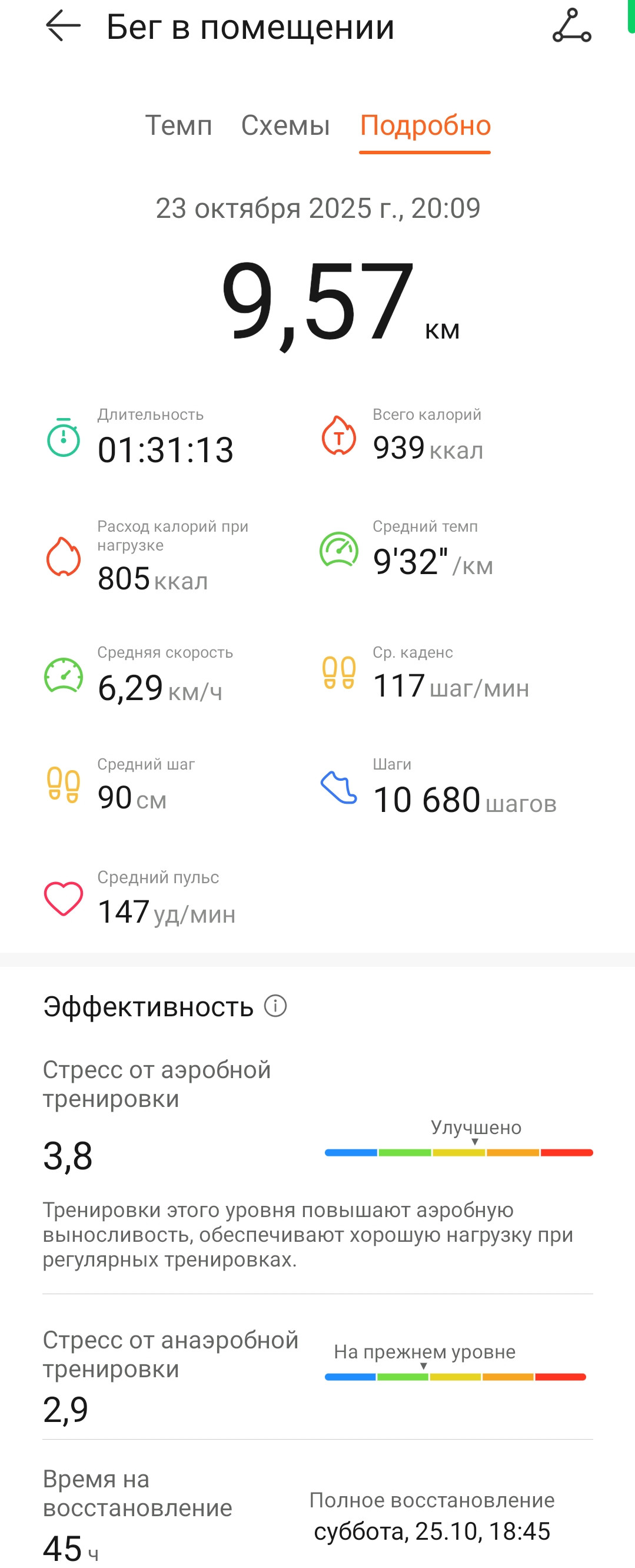The image size is (635, 1568).
Task: Open info icon next to Эффективность
Action: pyautogui.click(x=275, y=1006)
